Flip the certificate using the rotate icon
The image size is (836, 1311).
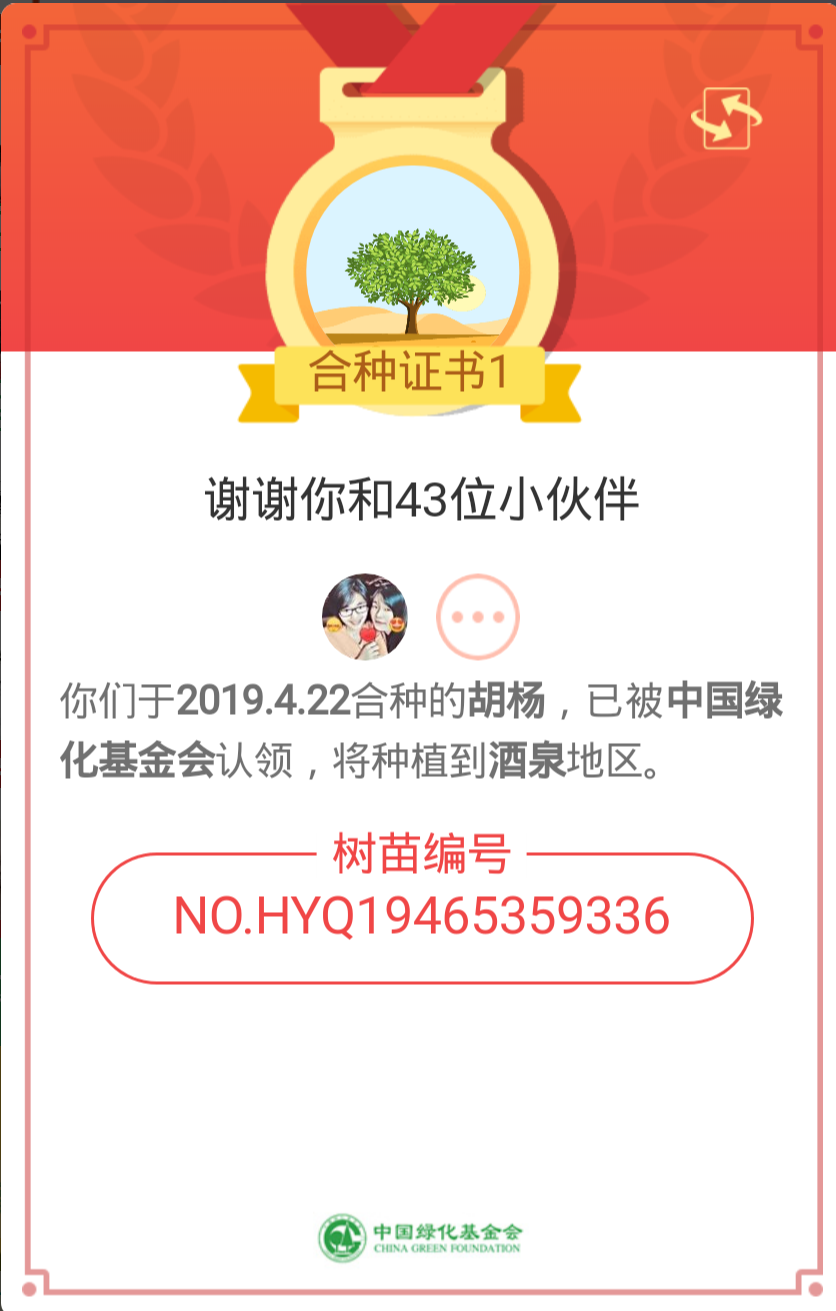(x=726, y=119)
